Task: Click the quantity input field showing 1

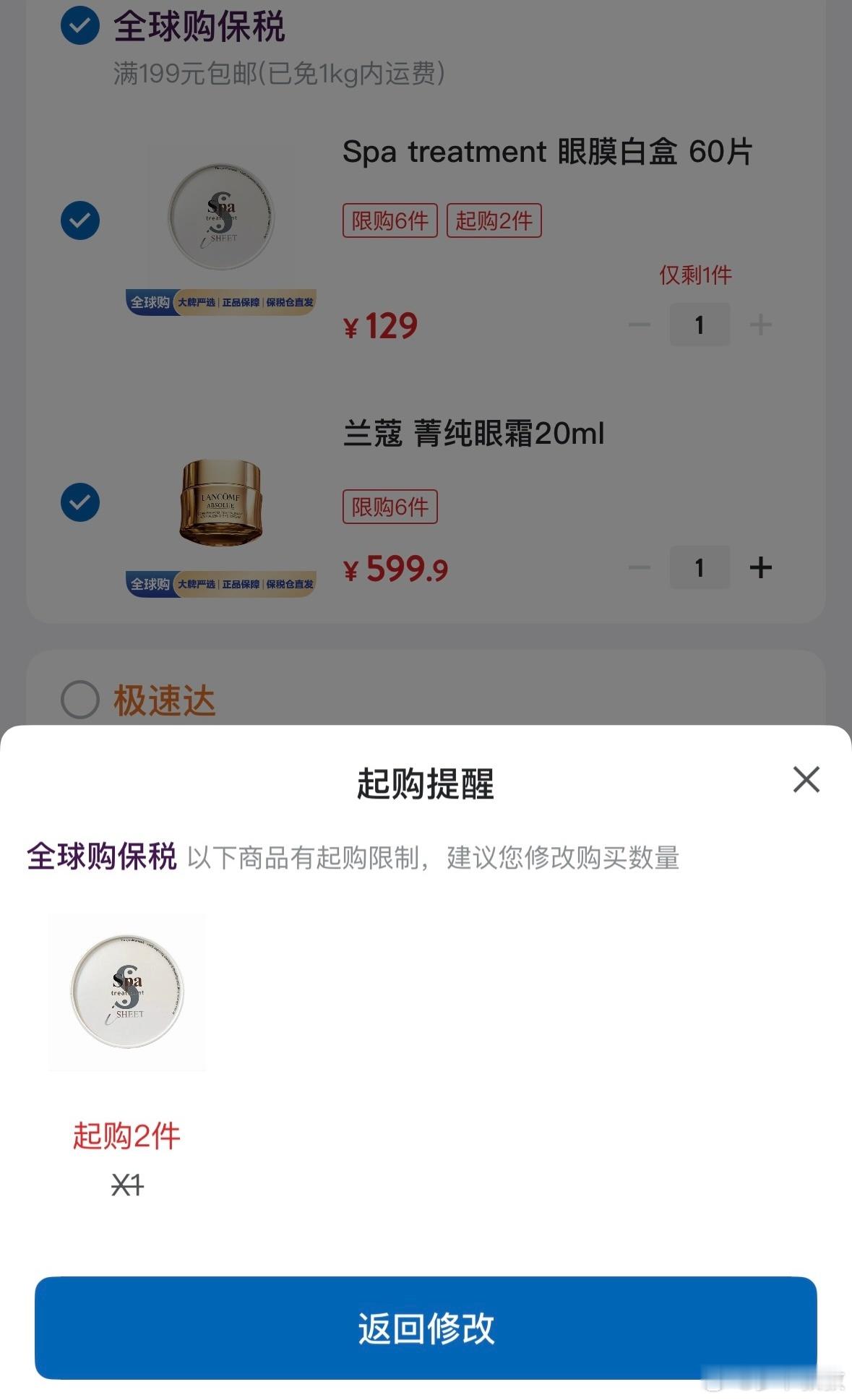Action: (x=699, y=325)
